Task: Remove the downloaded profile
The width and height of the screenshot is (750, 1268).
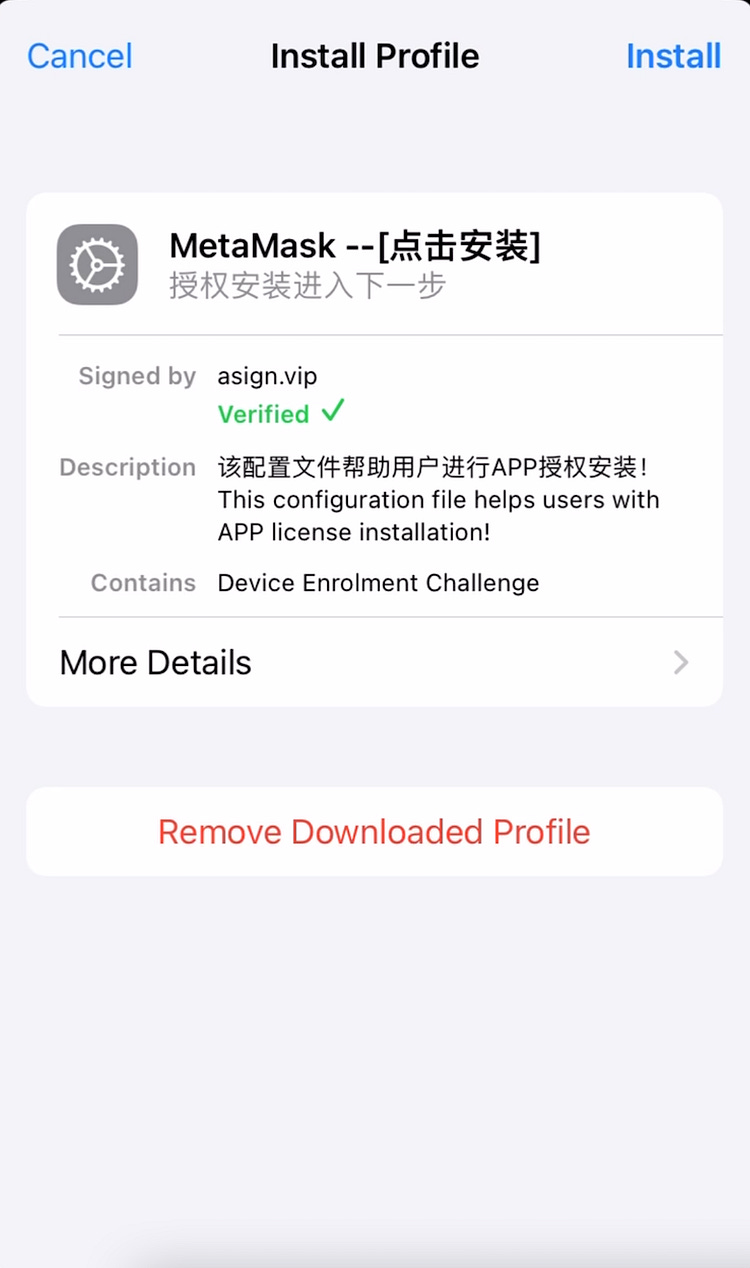Action: (x=374, y=832)
